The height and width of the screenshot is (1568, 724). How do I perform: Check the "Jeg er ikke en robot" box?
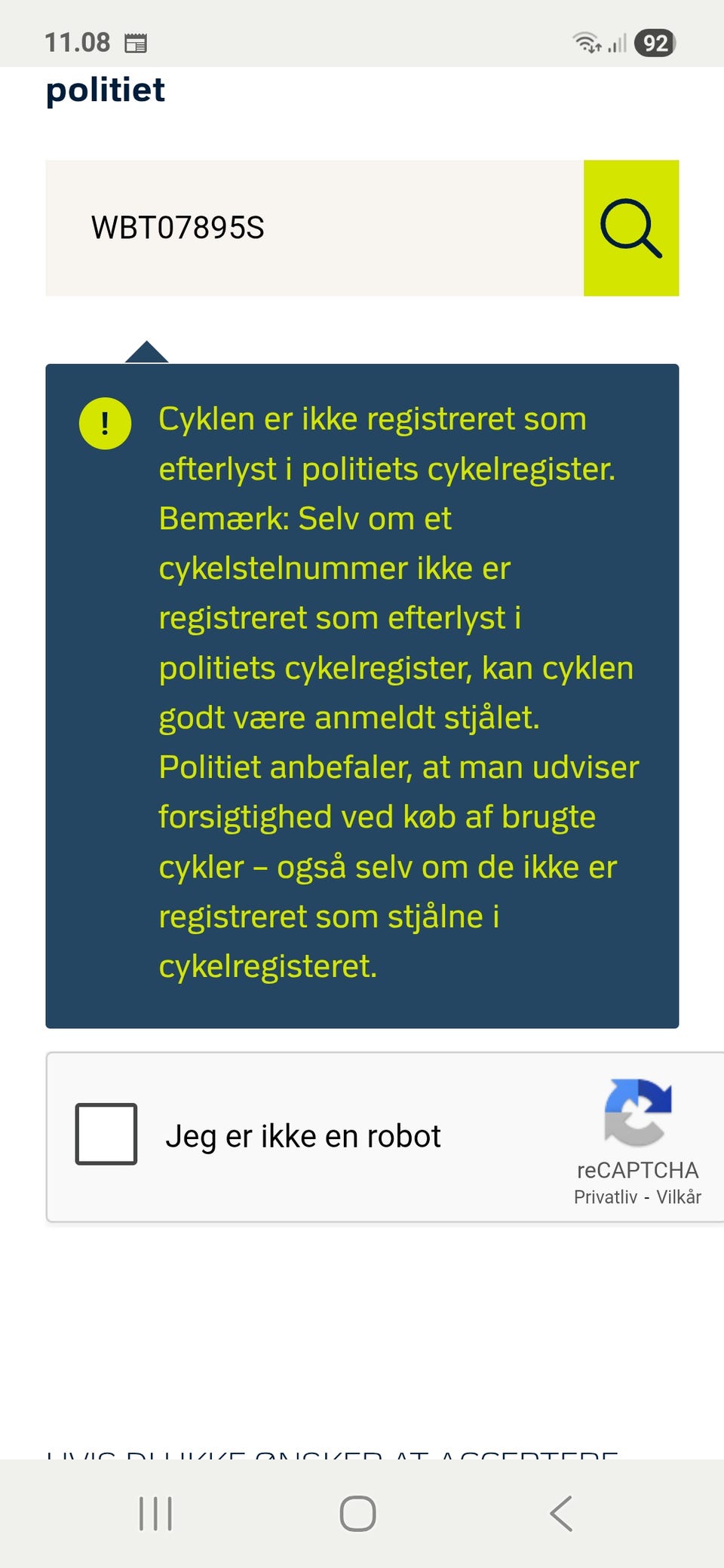pos(106,1135)
